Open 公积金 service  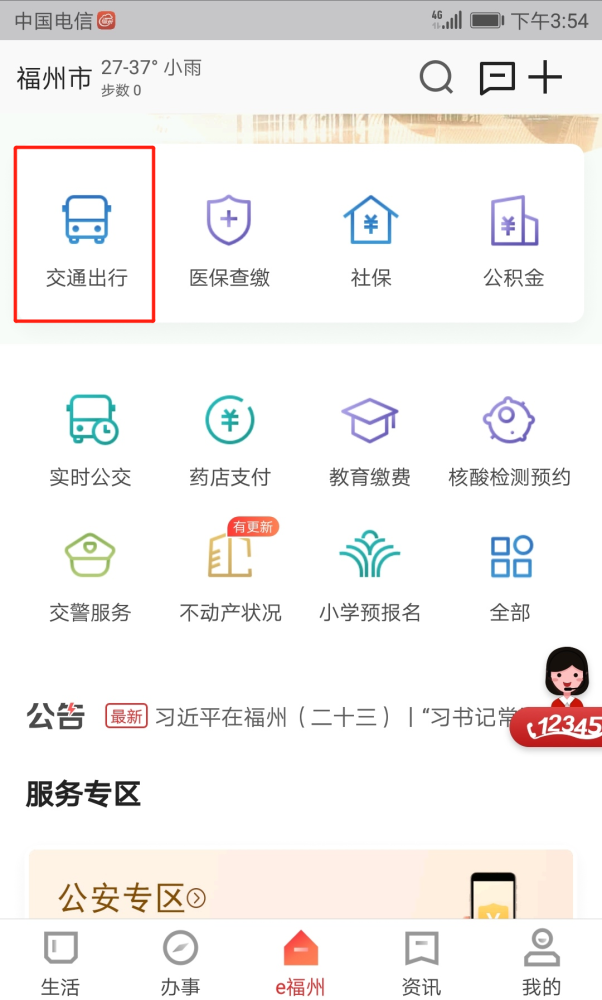click(513, 238)
